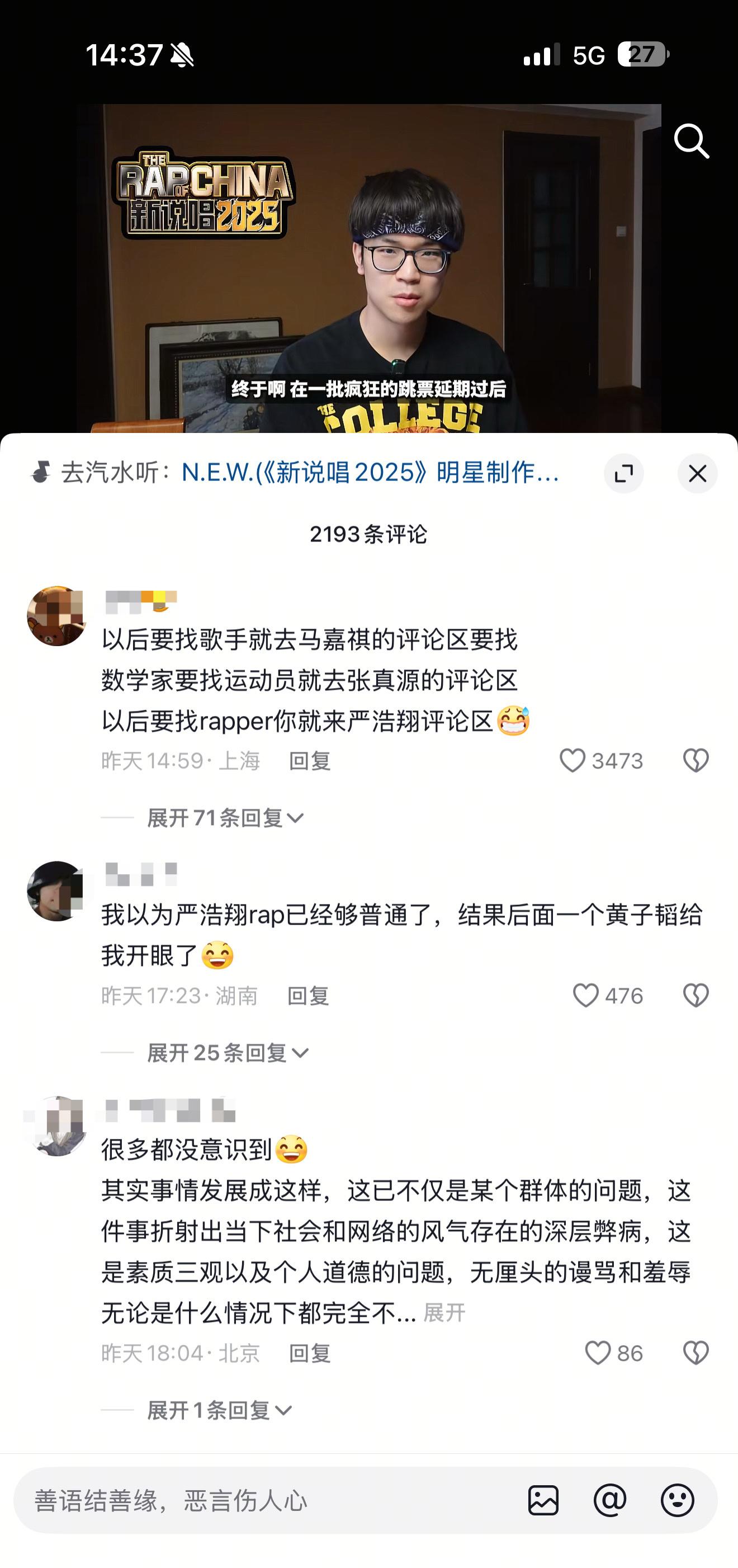Close the comments panel
738x1568 pixels.
coord(697,474)
